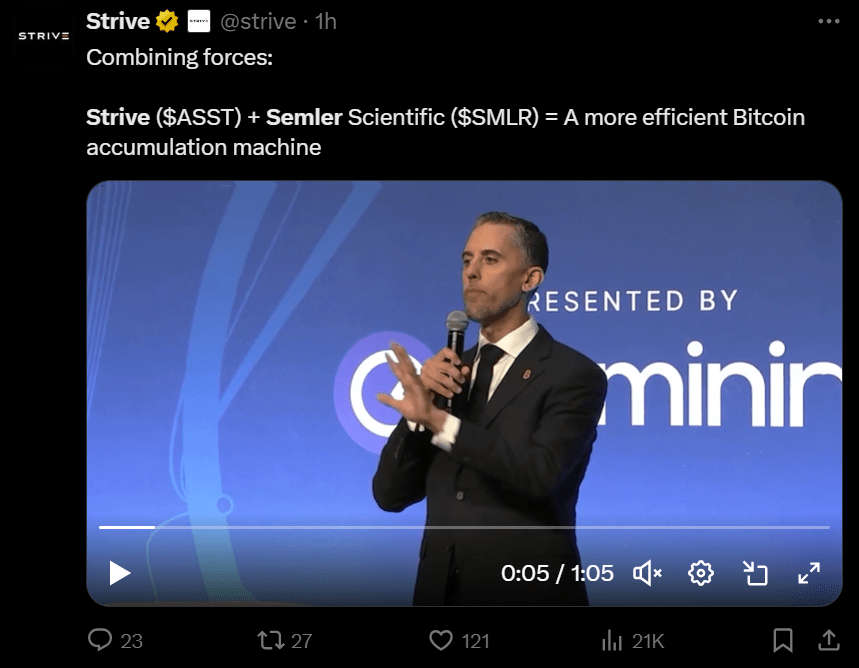This screenshot has width=859, height=668.
Task: Expand video to fullscreen
Action: coord(808,573)
